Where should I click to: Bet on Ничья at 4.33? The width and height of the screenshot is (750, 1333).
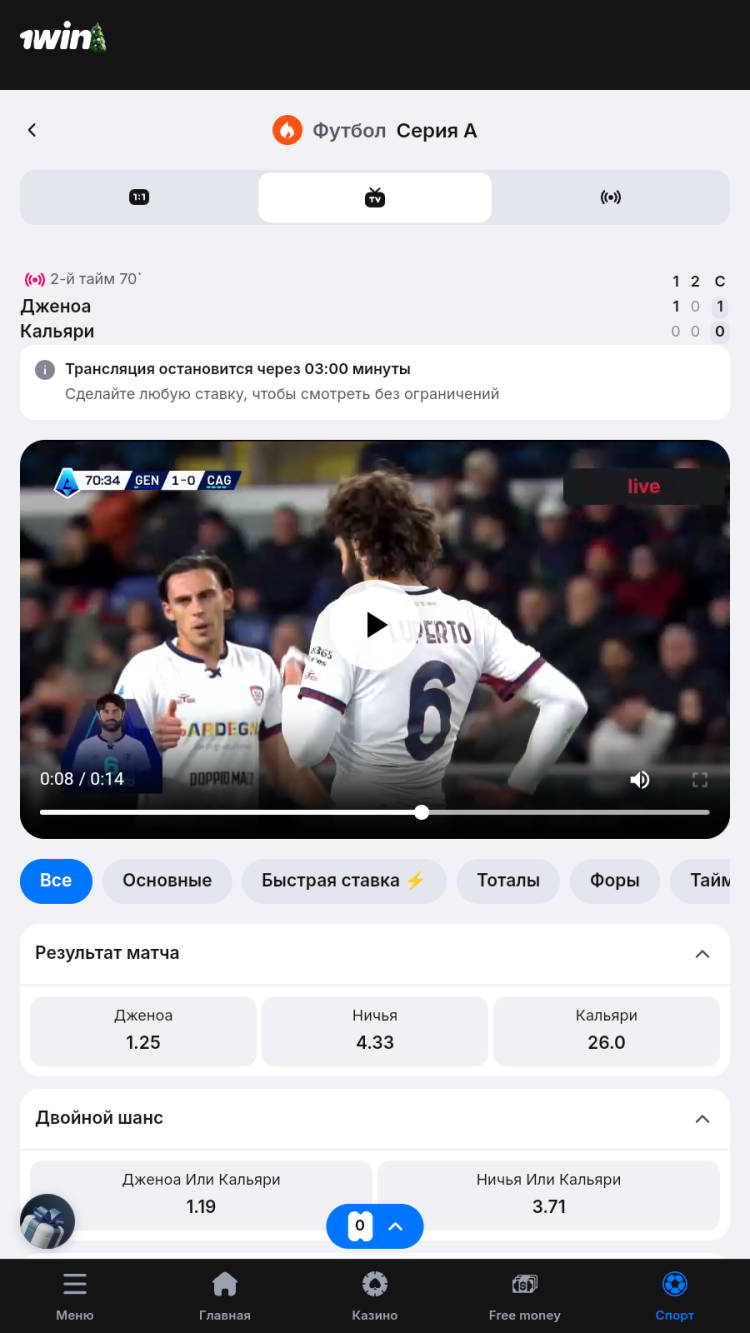375,1030
